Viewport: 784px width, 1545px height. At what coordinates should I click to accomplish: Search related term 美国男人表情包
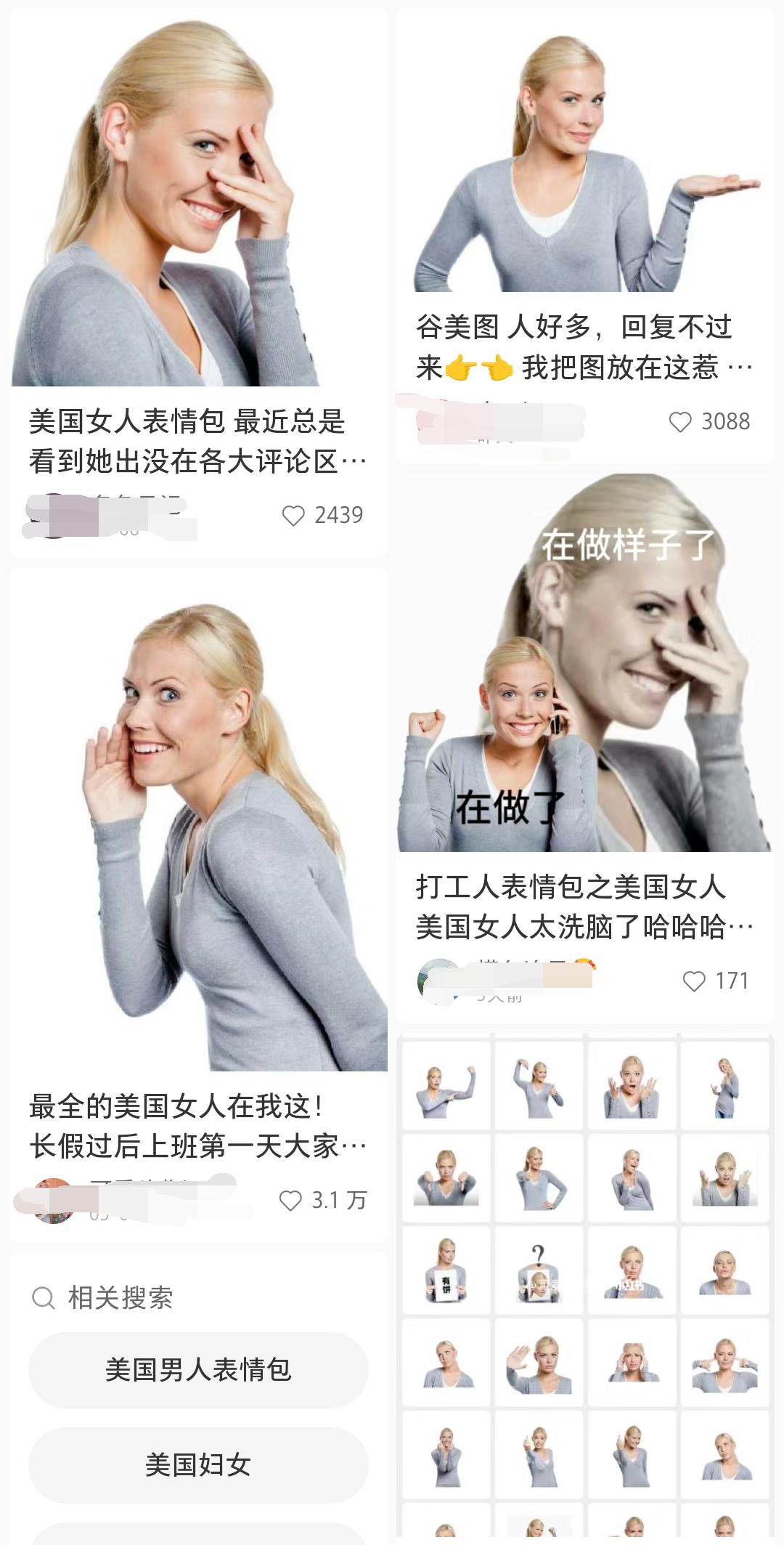pos(198,1370)
